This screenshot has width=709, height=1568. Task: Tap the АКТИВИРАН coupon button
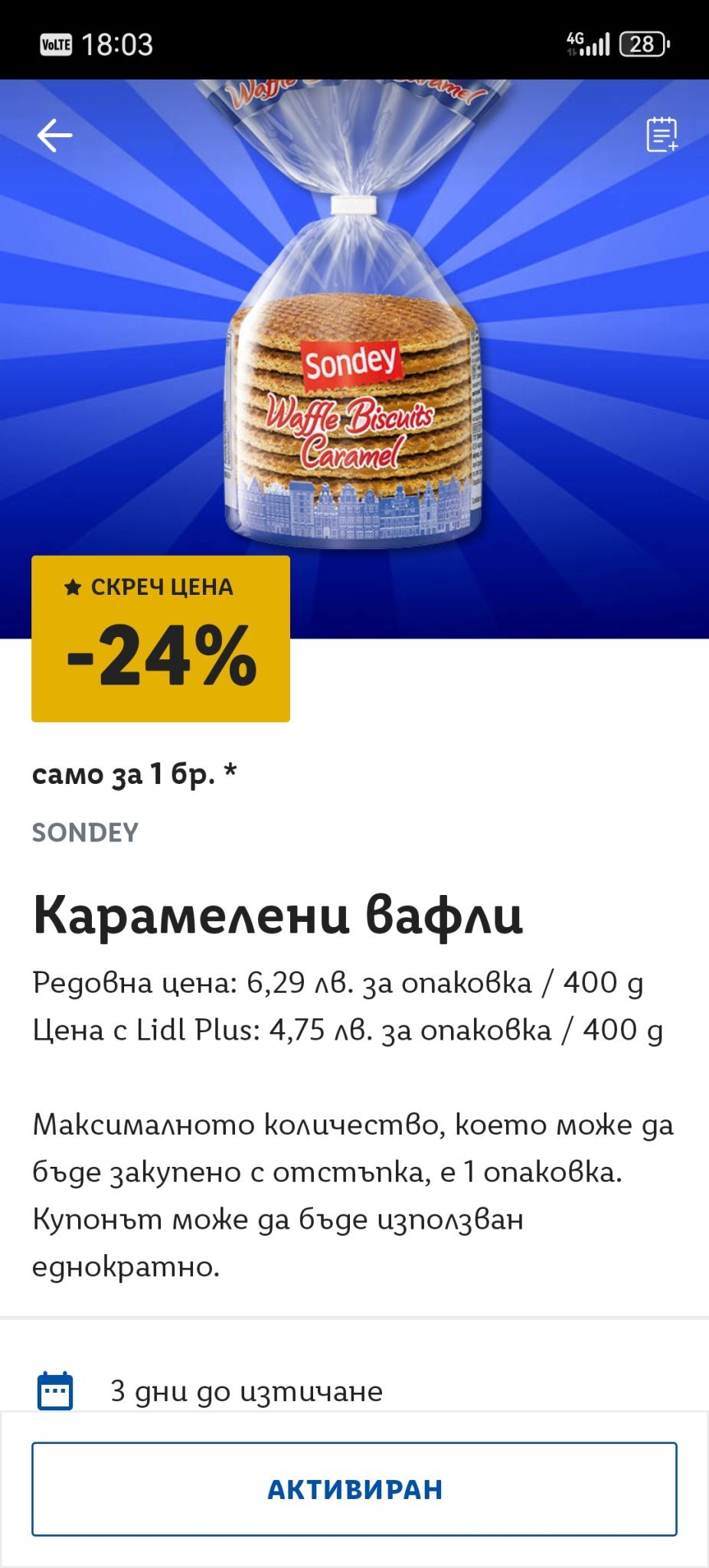[x=354, y=1488]
